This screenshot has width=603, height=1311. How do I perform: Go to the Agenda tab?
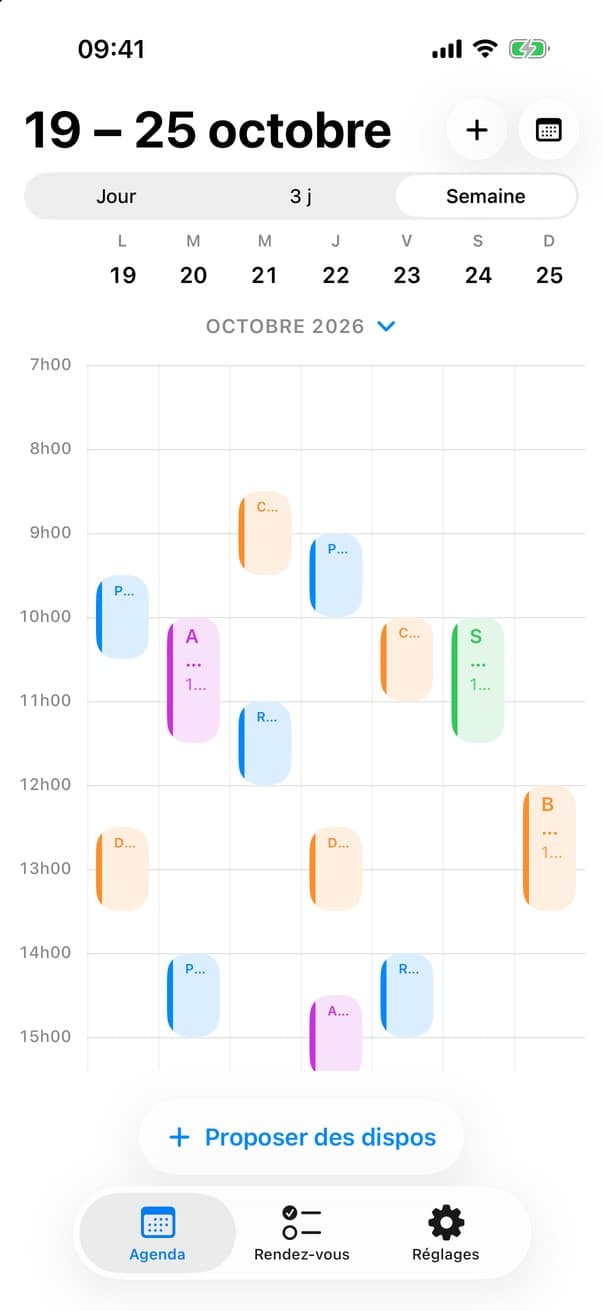pyautogui.click(x=157, y=1233)
